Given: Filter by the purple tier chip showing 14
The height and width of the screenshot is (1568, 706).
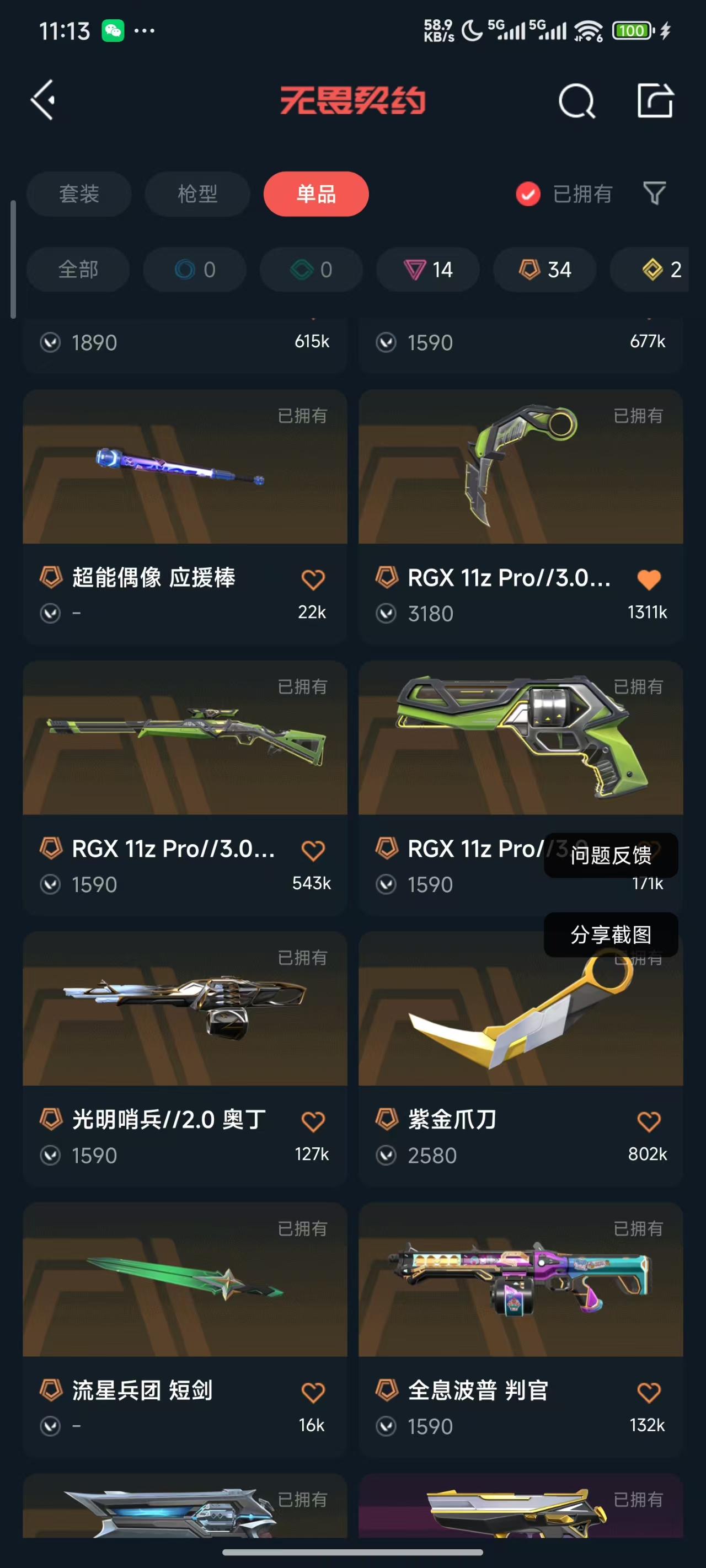Looking at the screenshot, I should tap(427, 269).
